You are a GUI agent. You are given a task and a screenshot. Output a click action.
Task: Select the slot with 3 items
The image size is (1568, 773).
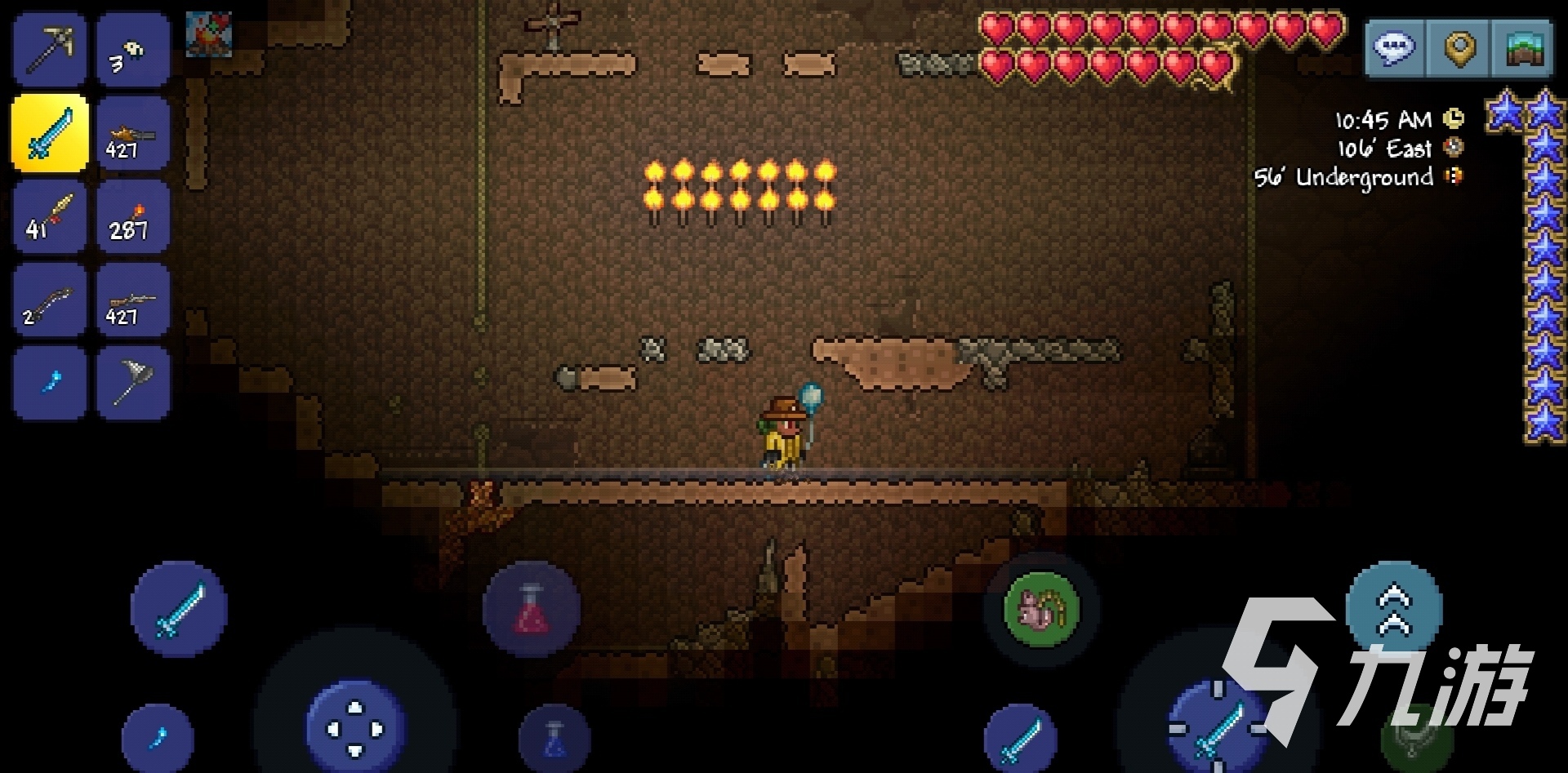[132, 51]
